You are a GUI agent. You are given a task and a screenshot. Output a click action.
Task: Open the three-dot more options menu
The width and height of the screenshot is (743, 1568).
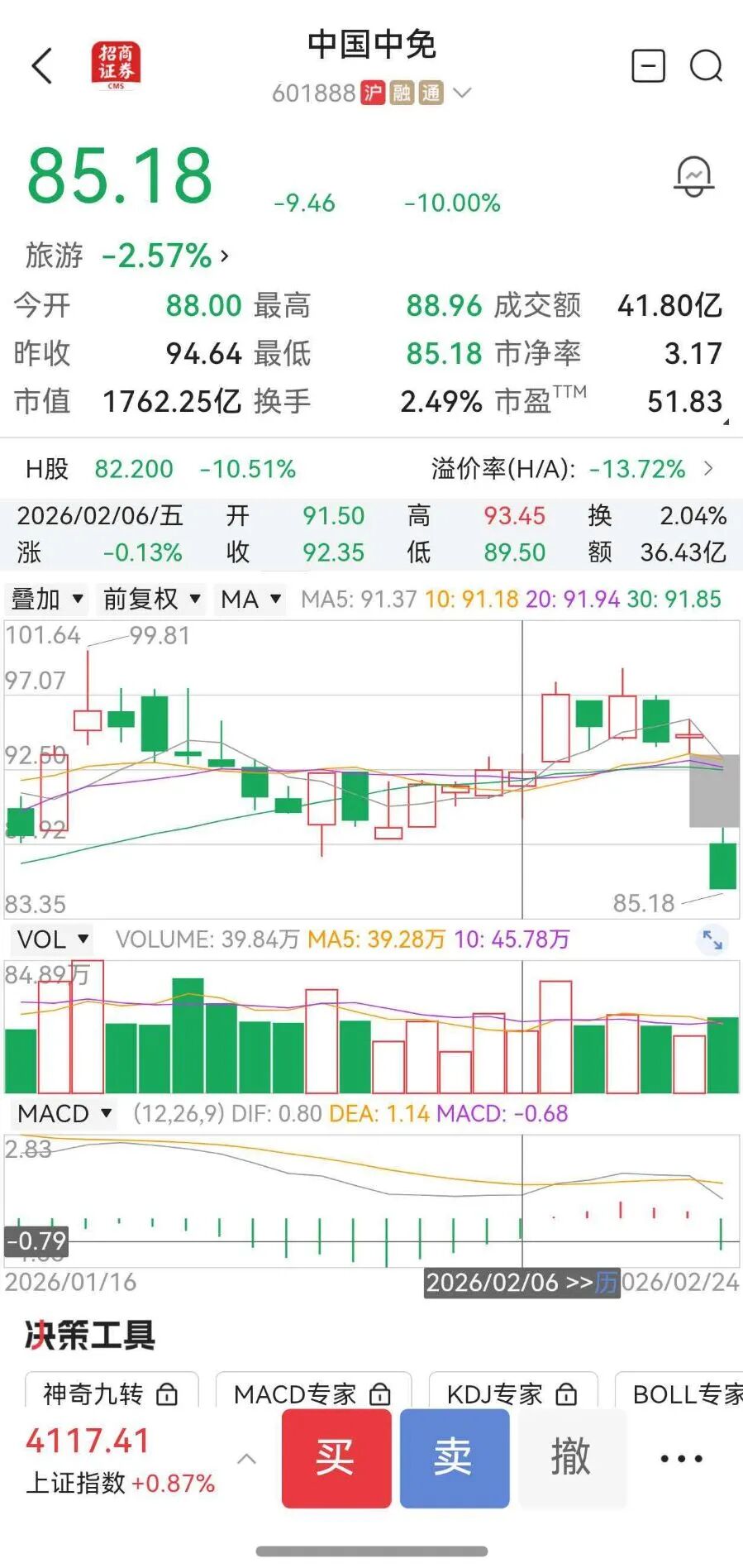point(682,1458)
